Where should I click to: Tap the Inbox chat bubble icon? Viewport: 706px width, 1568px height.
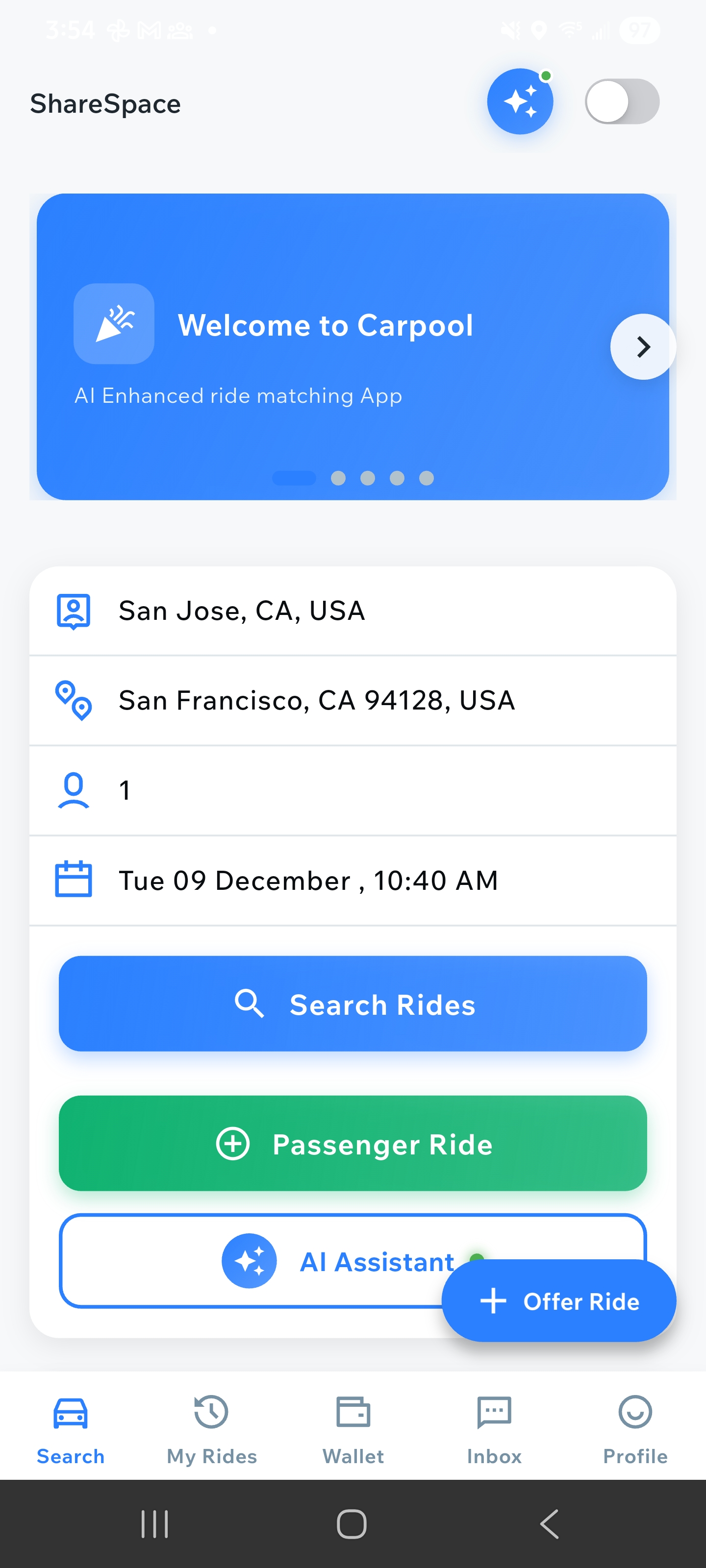494,1413
